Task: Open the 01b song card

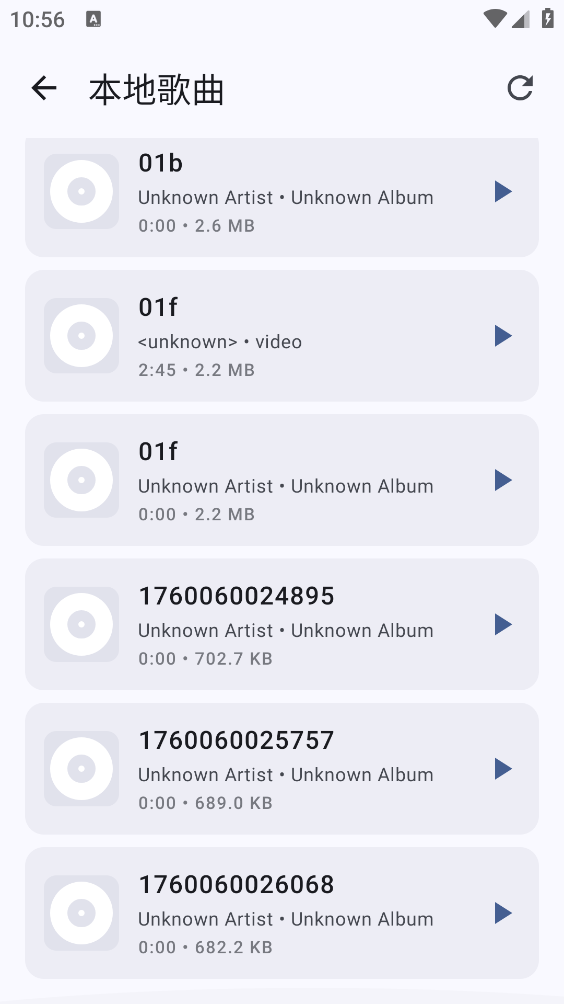Action: 282,197
